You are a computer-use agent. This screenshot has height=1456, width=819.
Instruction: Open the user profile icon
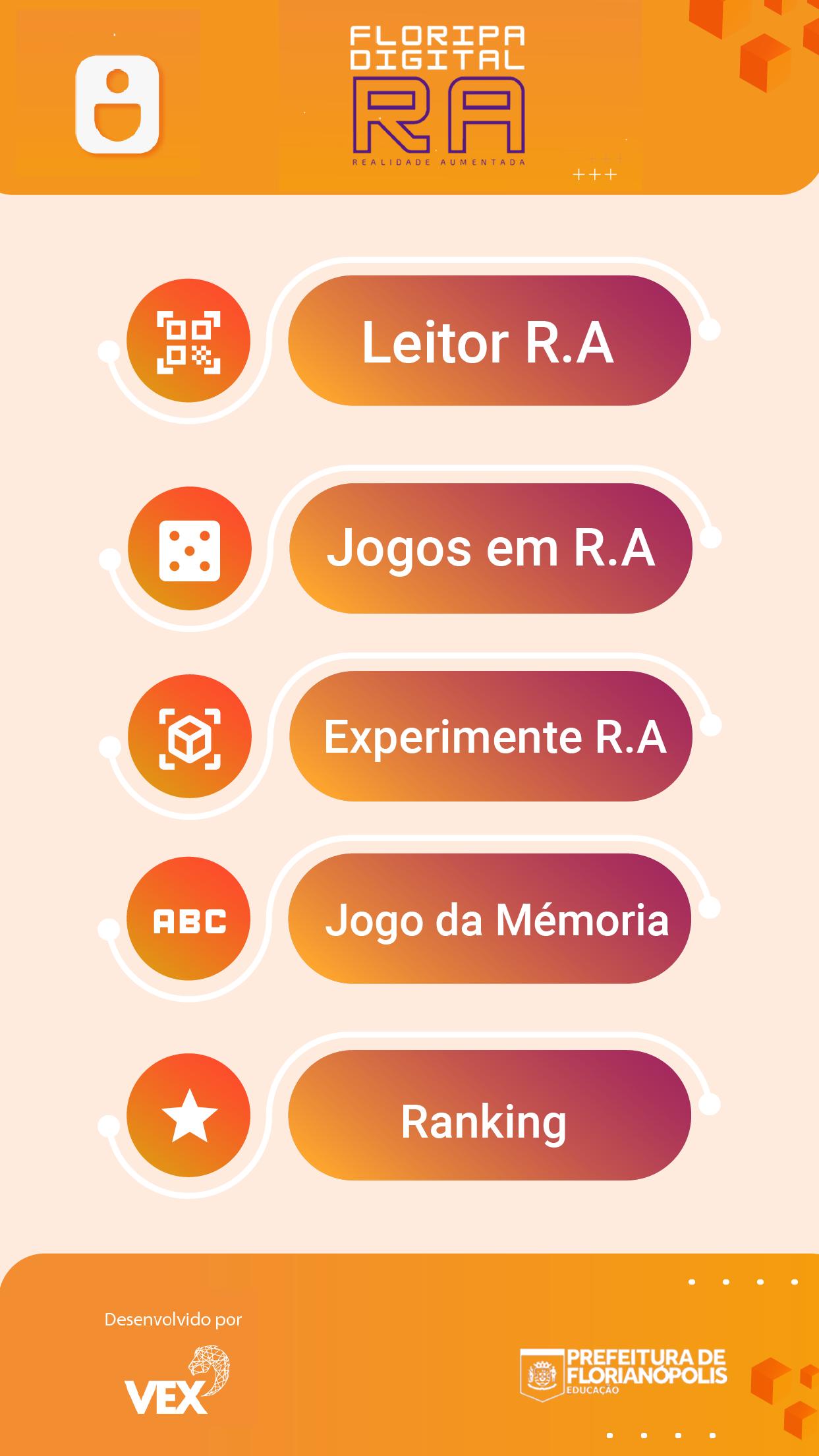coord(117,104)
